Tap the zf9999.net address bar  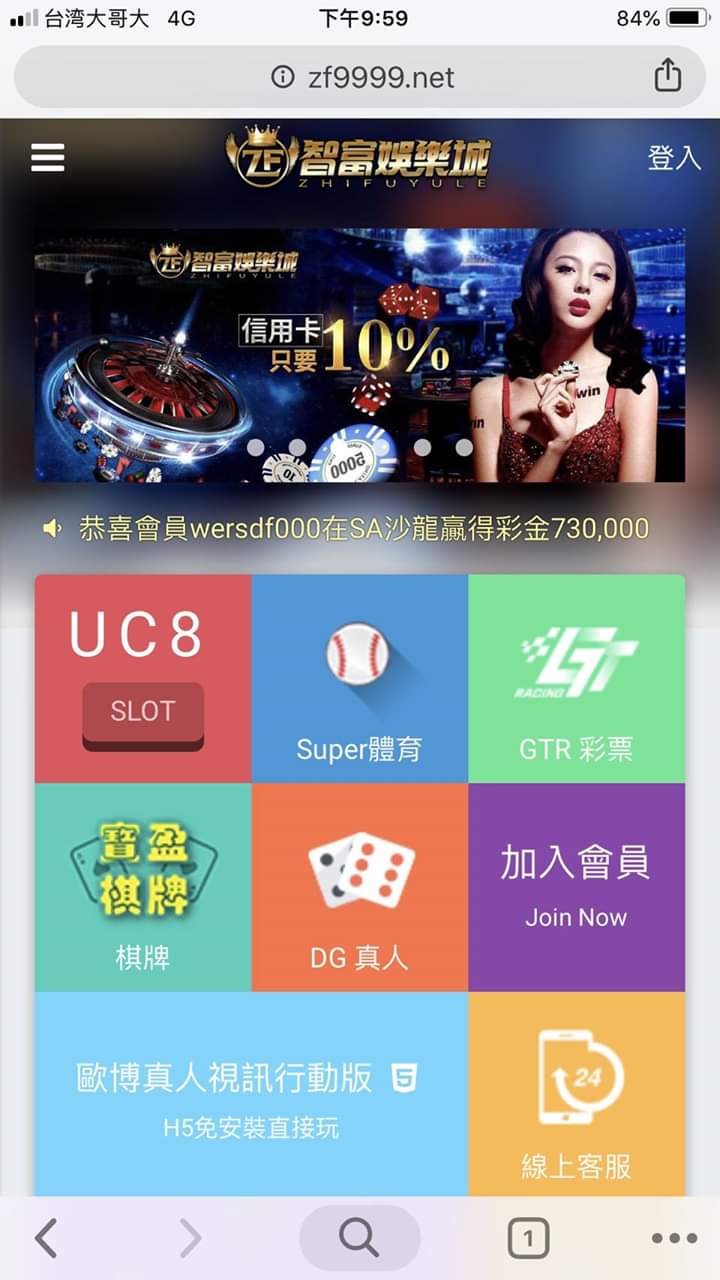pos(362,77)
